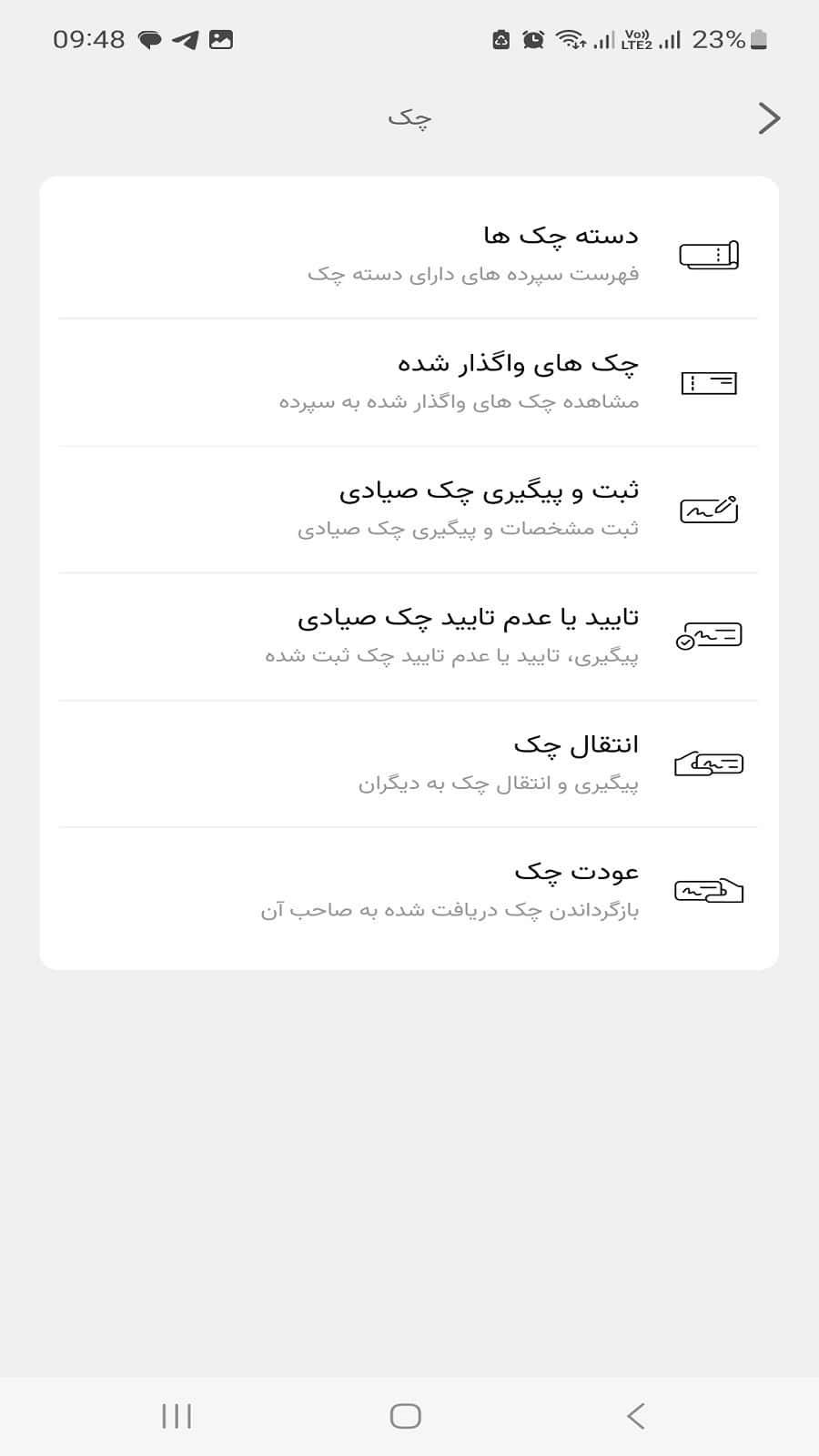
Task: Go to the home screen
Action: (x=406, y=1416)
